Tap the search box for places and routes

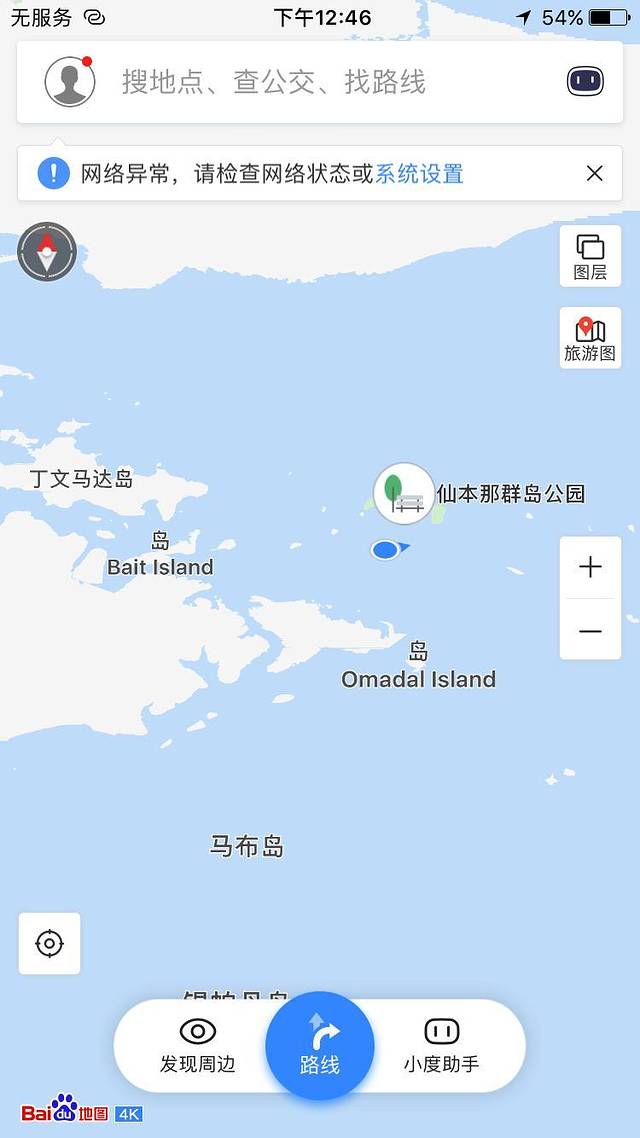(300, 82)
